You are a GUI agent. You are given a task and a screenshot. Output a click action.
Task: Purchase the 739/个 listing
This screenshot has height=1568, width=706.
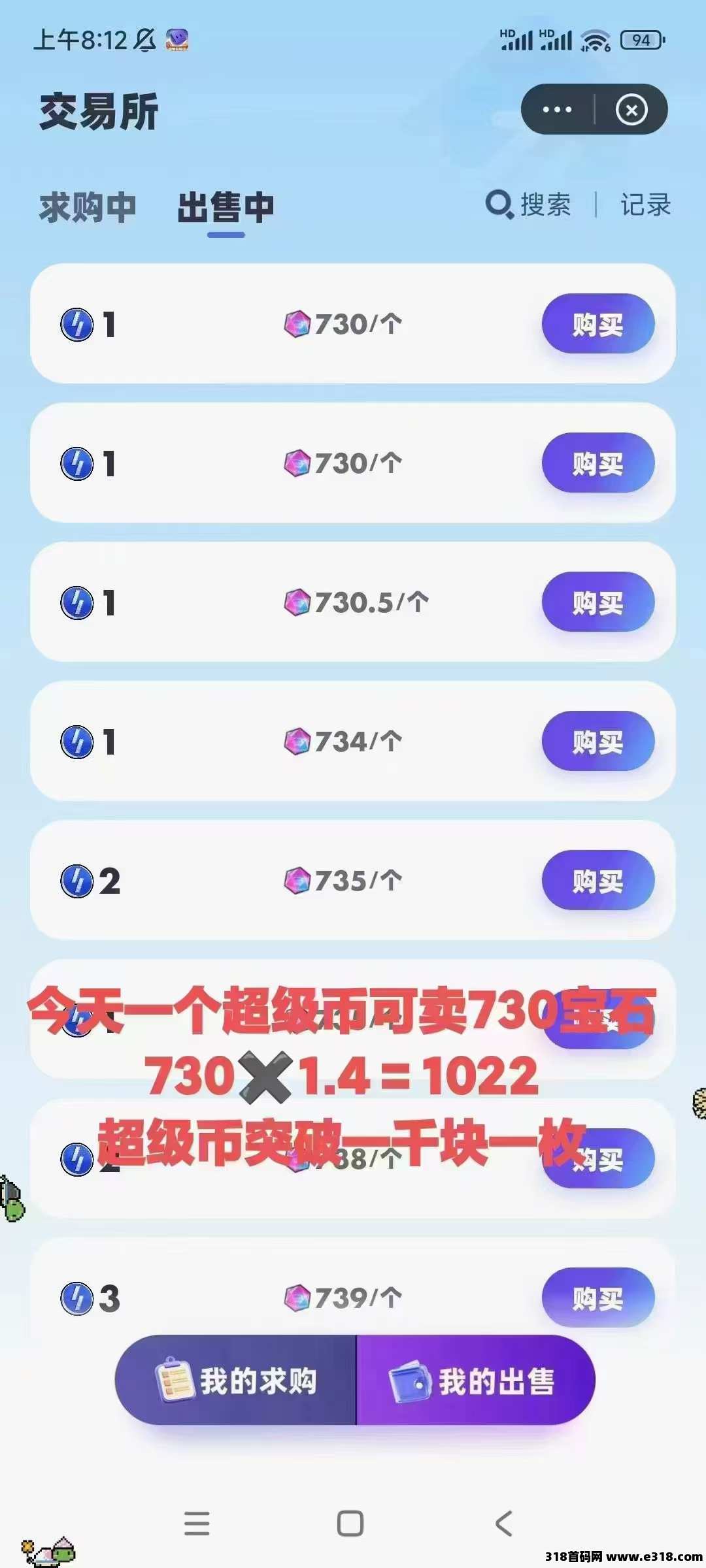(597, 1298)
